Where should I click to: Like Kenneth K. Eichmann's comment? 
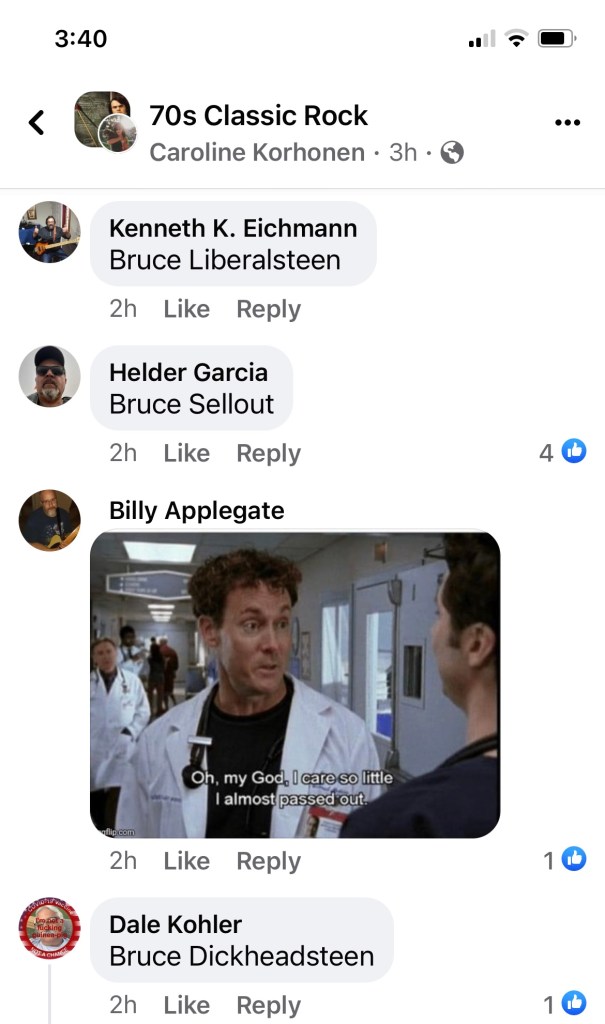click(x=186, y=309)
